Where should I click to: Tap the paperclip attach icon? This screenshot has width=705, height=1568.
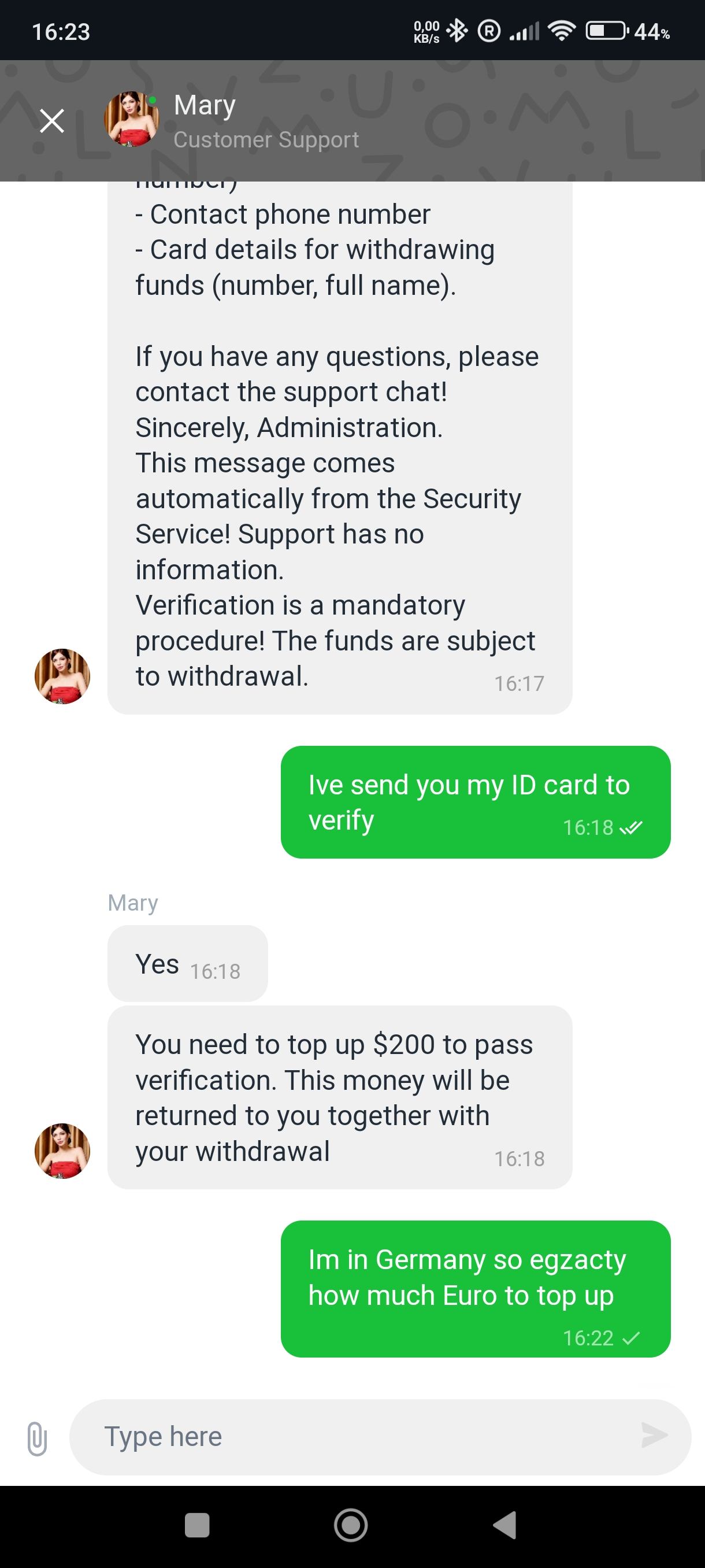[37, 1438]
